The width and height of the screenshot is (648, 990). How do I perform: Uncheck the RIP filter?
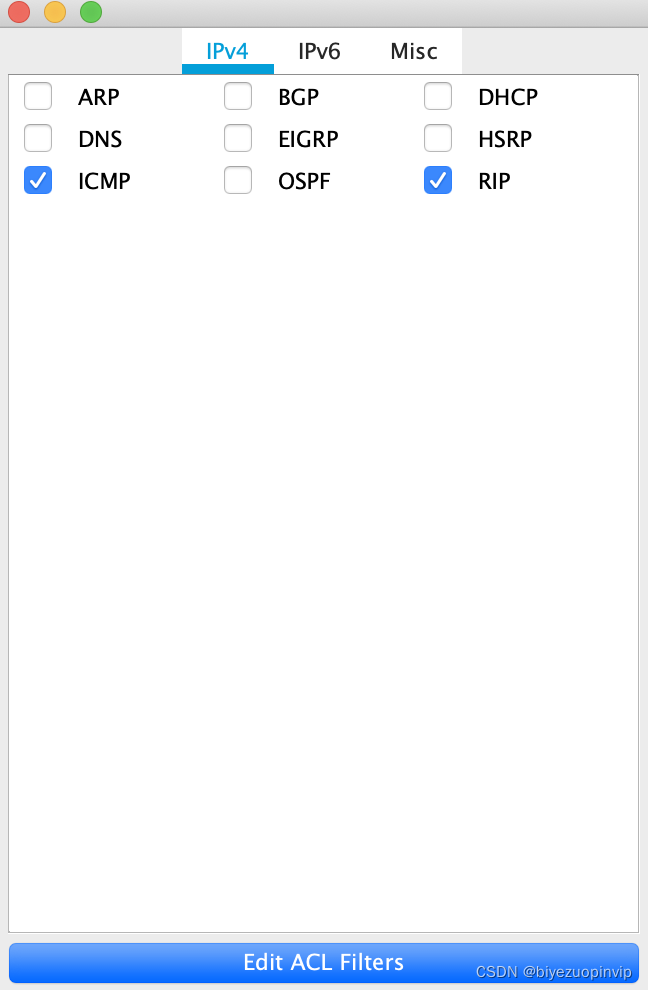click(x=438, y=180)
